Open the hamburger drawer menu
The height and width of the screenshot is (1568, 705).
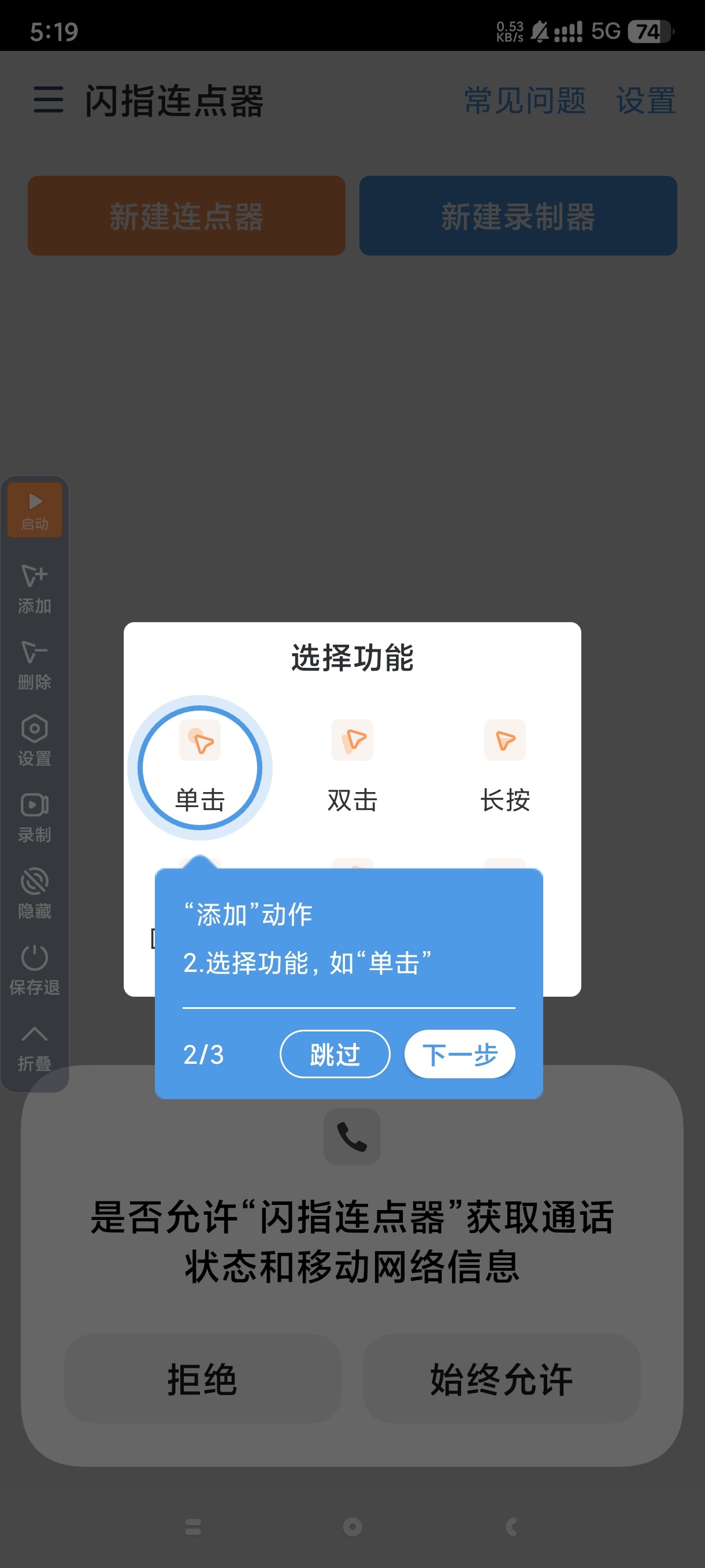[49, 100]
